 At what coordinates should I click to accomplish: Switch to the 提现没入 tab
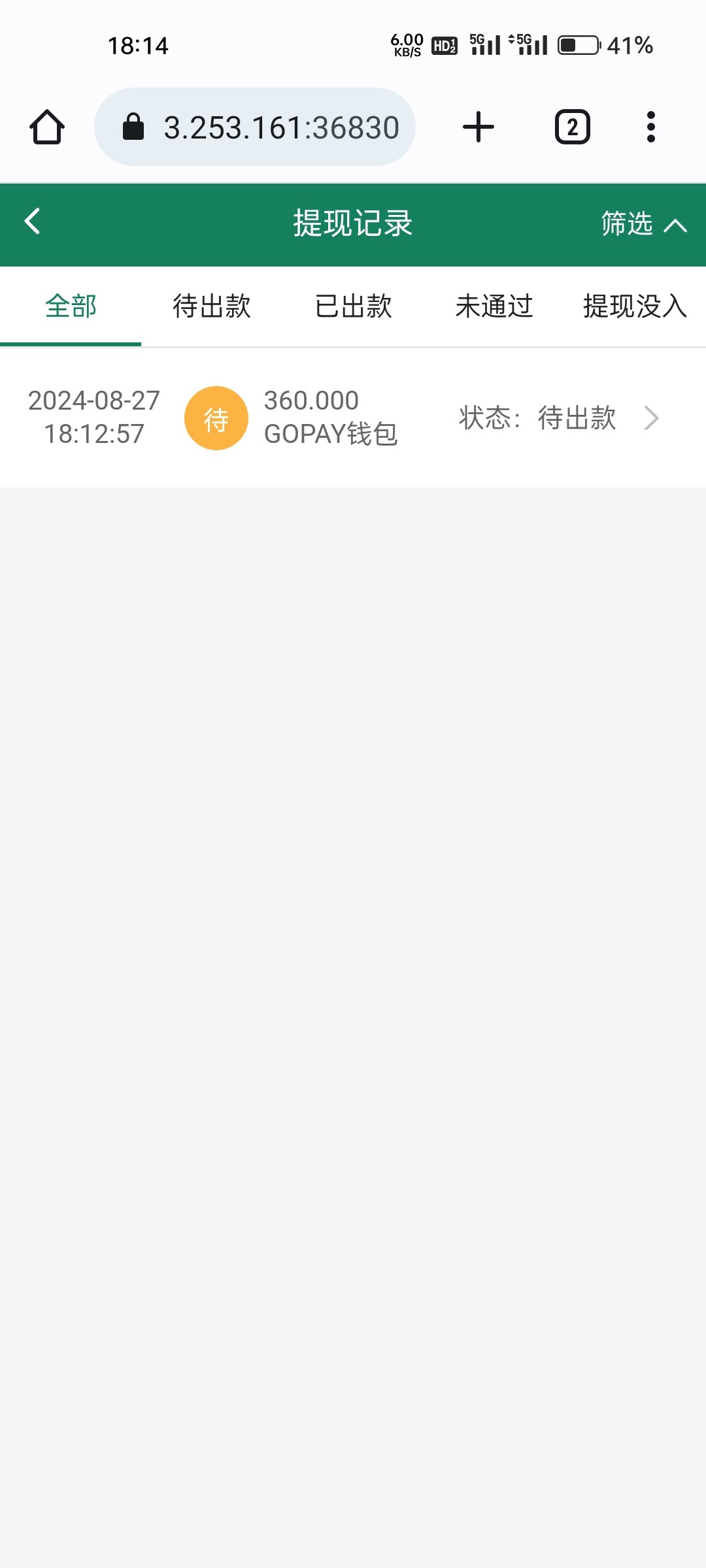point(634,306)
